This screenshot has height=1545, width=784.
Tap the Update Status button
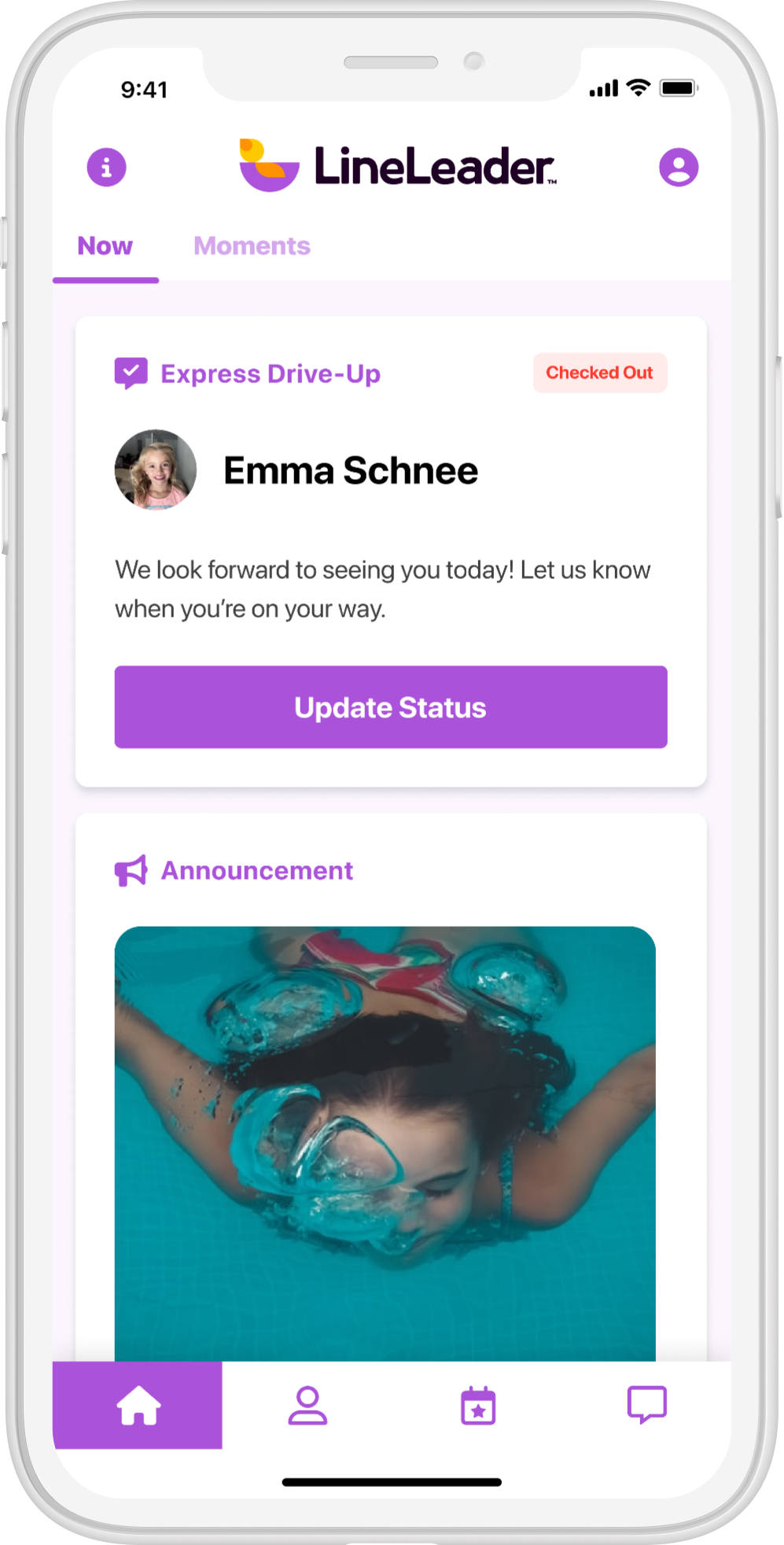[x=391, y=707]
